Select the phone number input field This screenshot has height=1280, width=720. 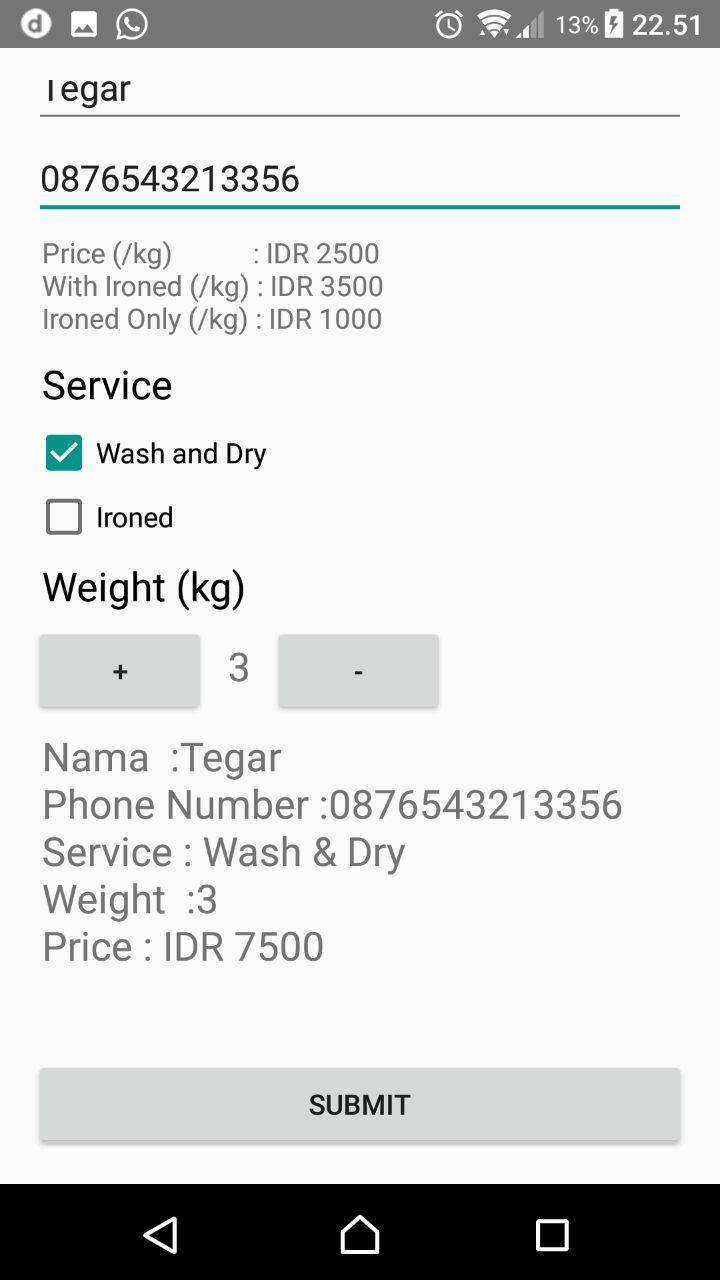(x=359, y=179)
